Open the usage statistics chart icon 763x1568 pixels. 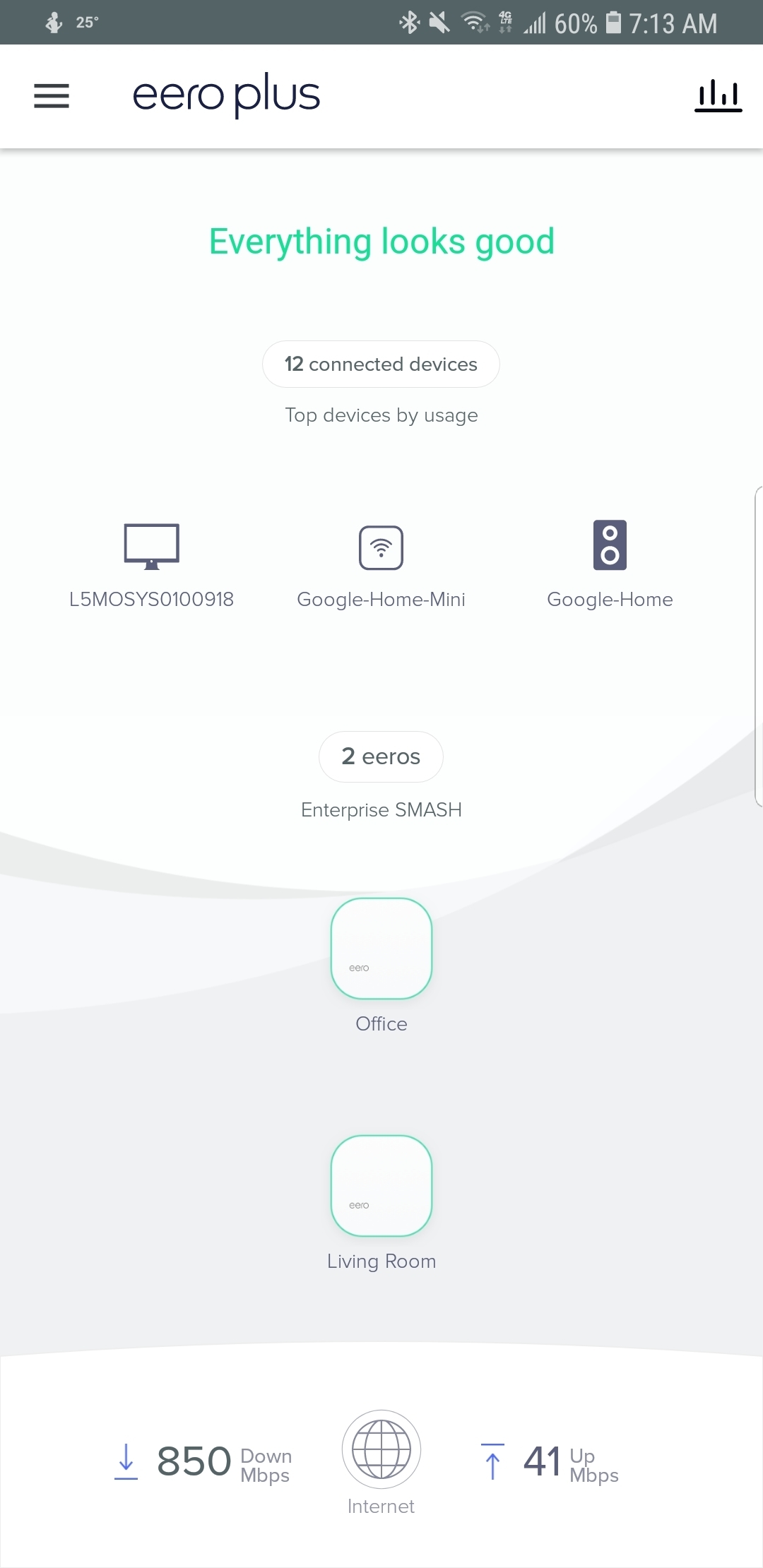click(x=718, y=96)
